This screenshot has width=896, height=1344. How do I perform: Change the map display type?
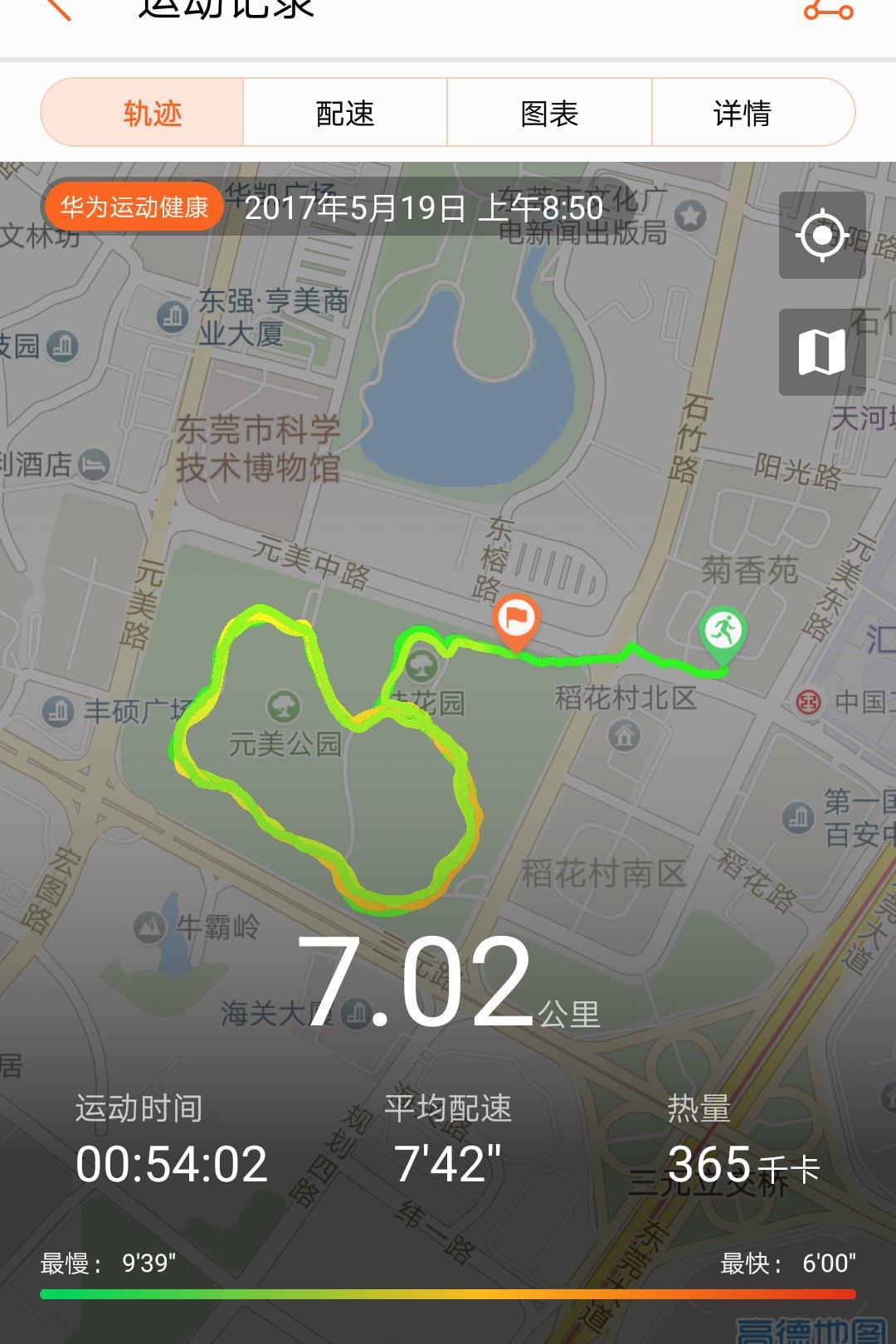click(821, 353)
